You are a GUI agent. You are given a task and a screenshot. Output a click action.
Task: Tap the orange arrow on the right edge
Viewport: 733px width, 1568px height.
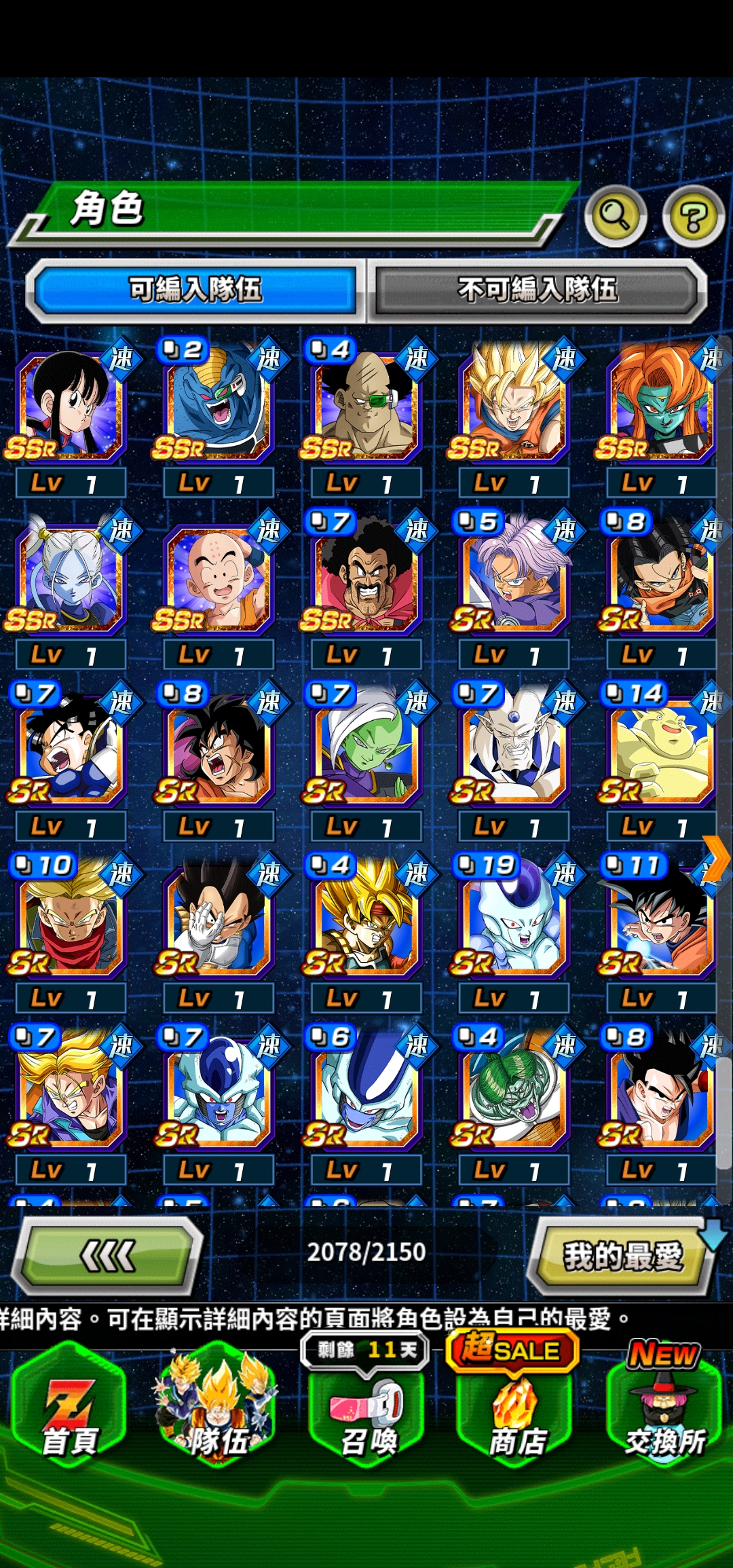click(715, 859)
